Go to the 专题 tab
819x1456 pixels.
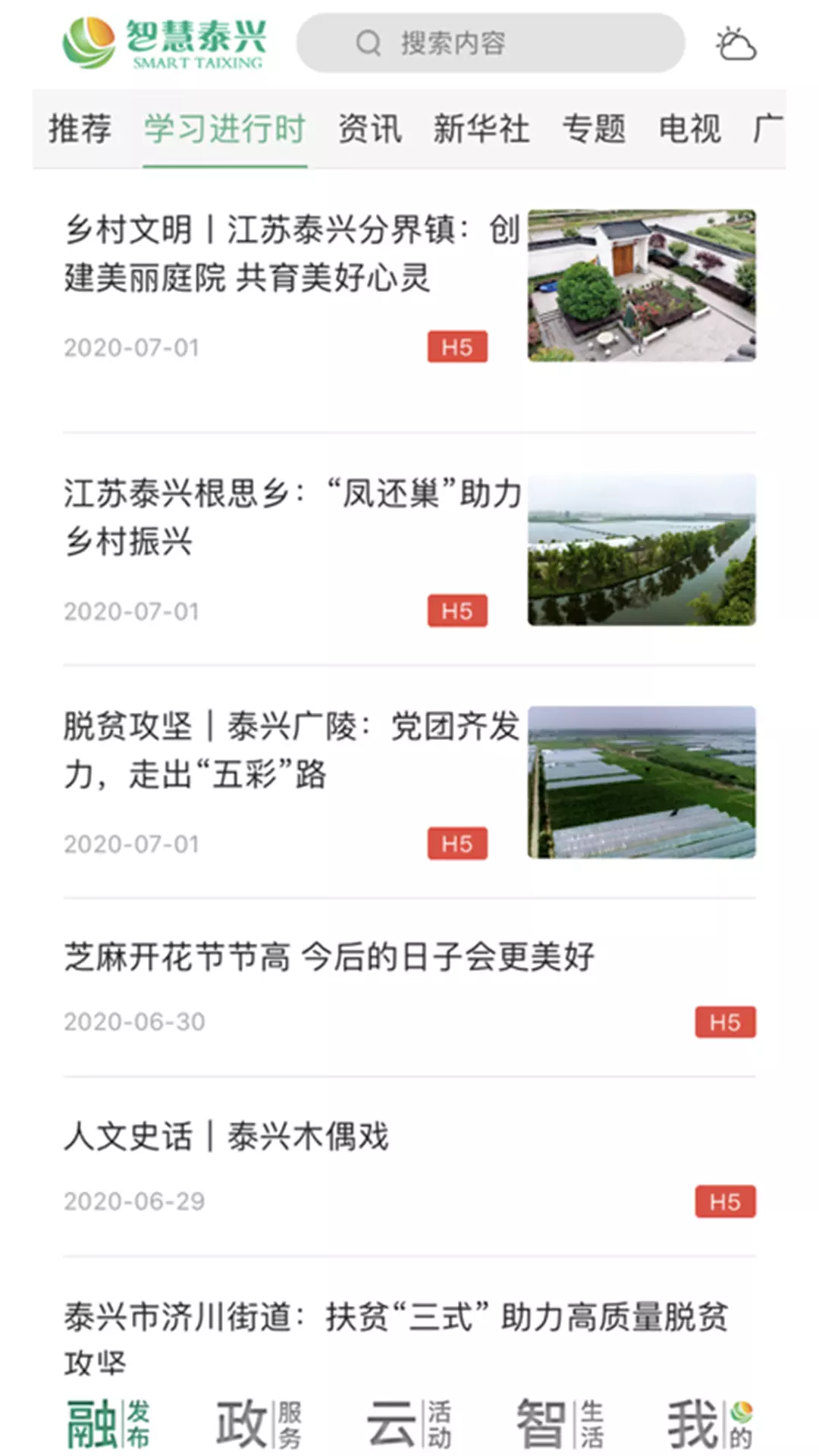pyautogui.click(x=594, y=128)
